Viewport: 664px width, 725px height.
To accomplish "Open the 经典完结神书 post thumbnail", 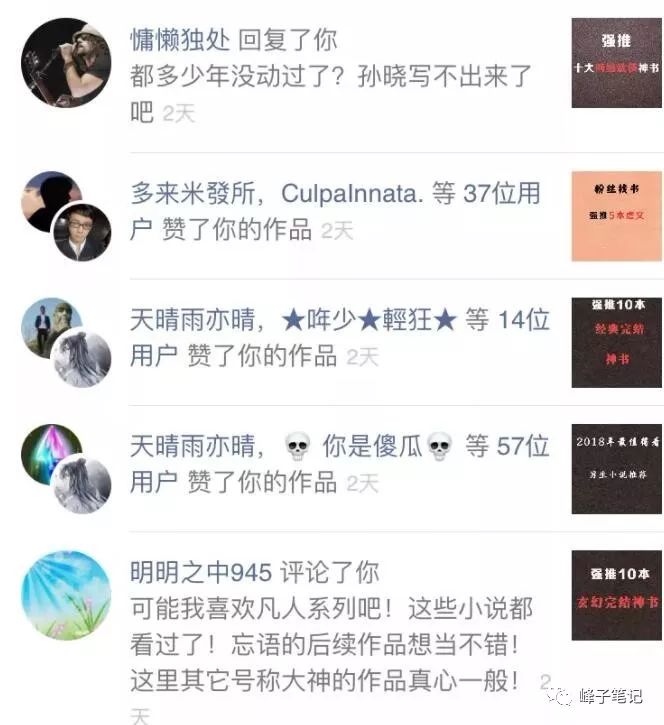I will [616, 342].
